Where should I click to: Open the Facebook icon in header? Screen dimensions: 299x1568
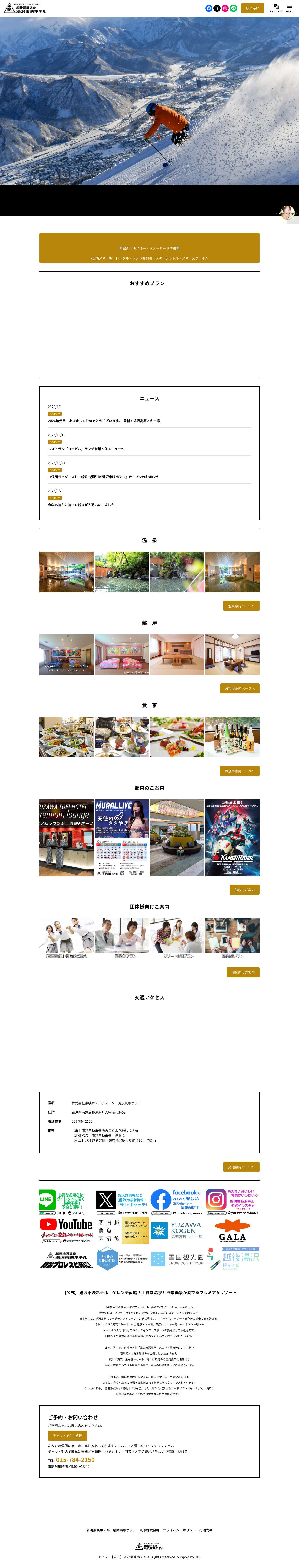[209, 9]
